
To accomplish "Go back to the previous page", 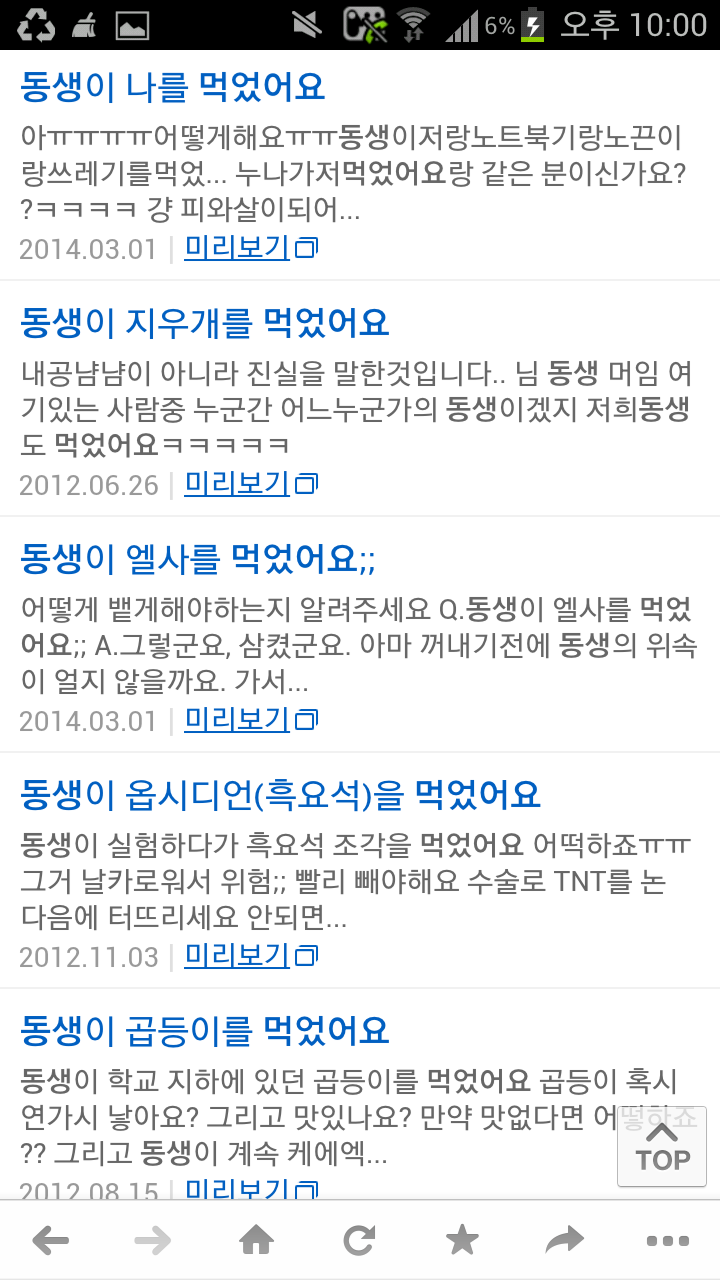I will (48, 1239).
